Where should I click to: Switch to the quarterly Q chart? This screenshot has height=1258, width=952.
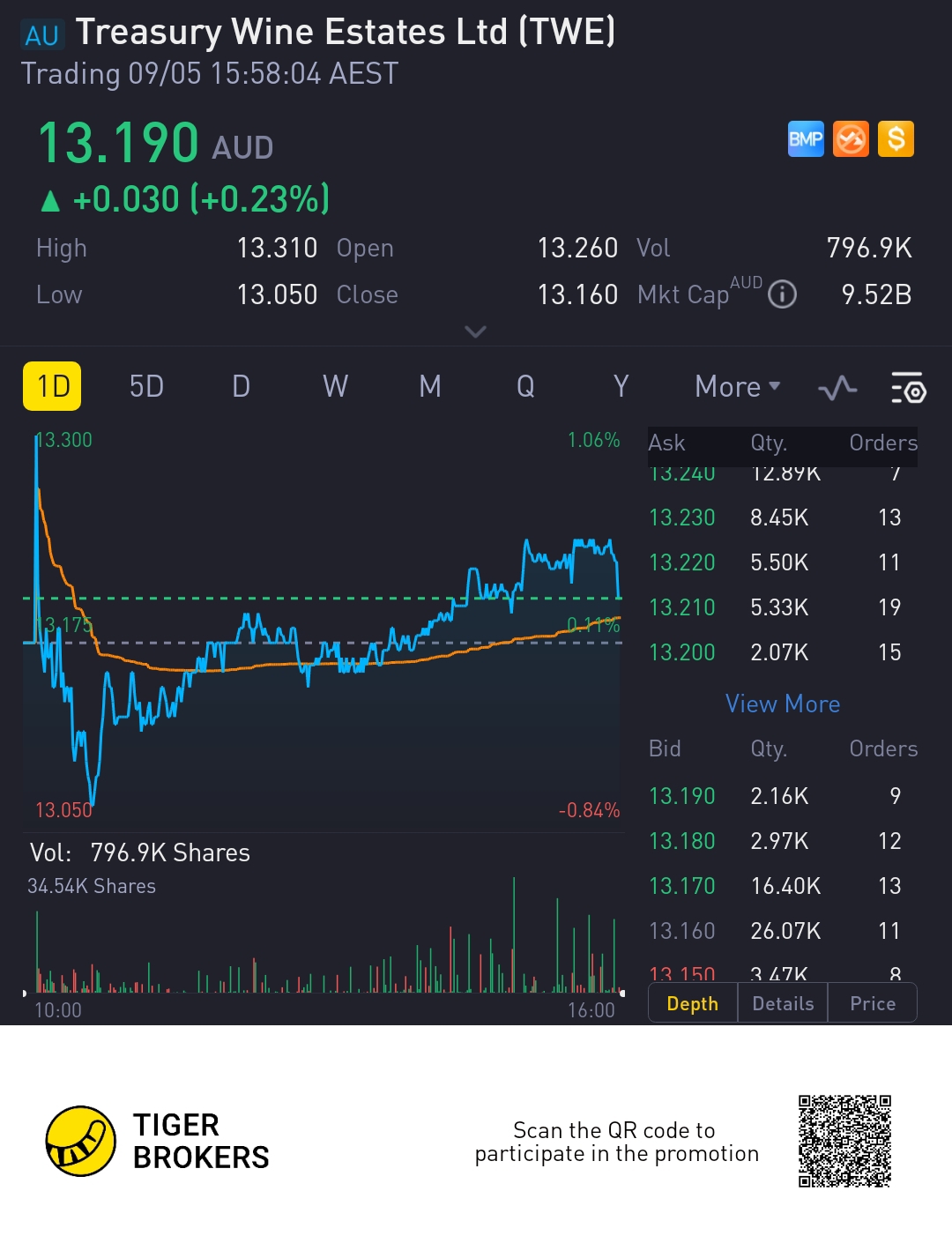tap(525, 387)
